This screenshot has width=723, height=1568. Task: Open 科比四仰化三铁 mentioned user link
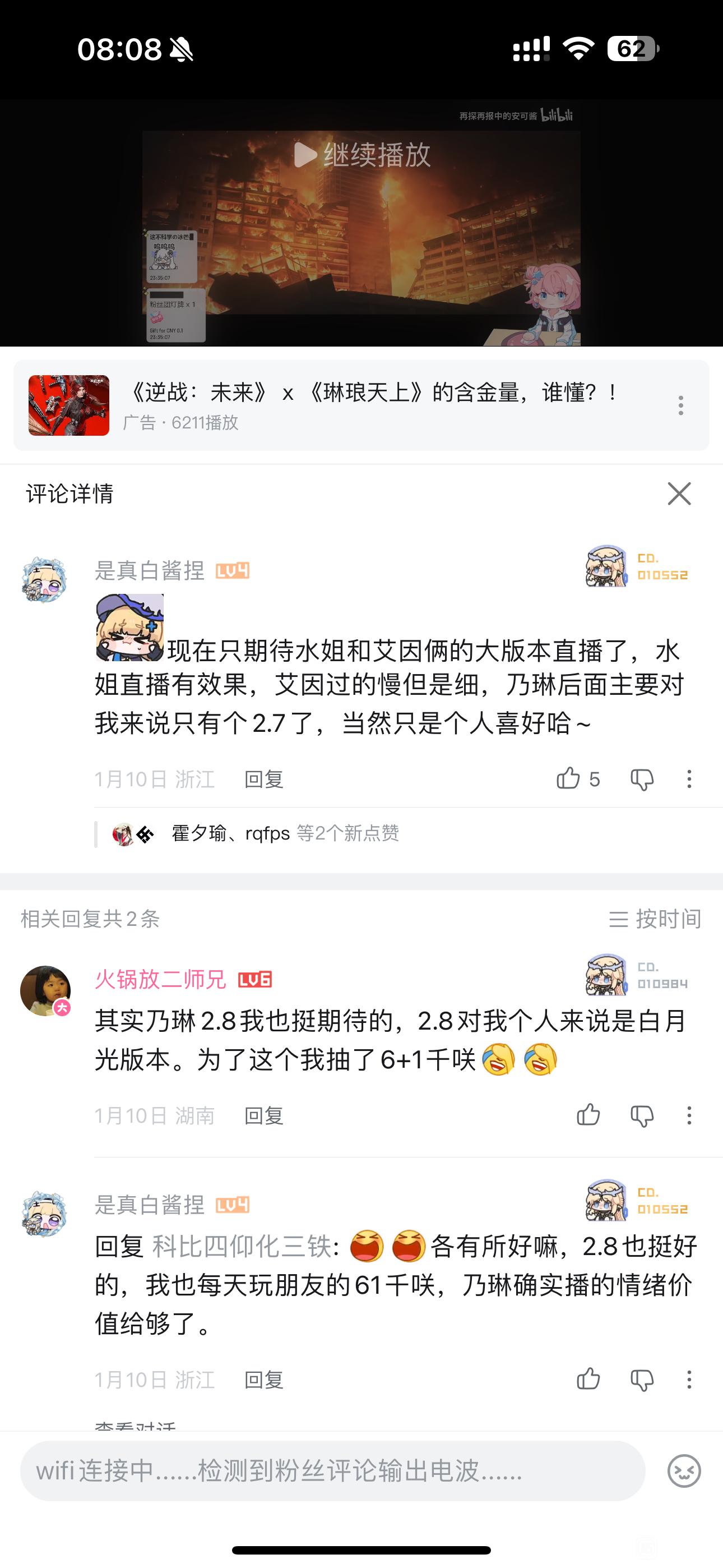[x=242, y=1247]
